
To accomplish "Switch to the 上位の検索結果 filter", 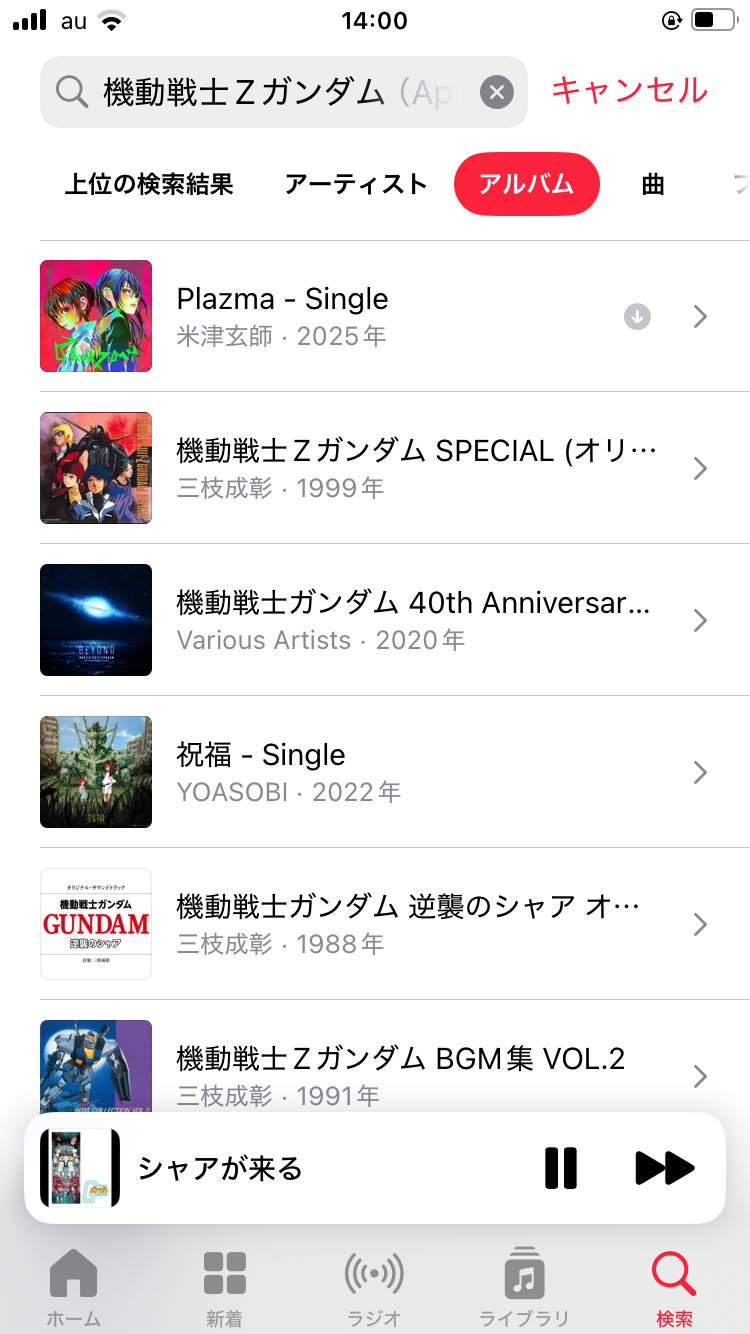I will 149,185.
